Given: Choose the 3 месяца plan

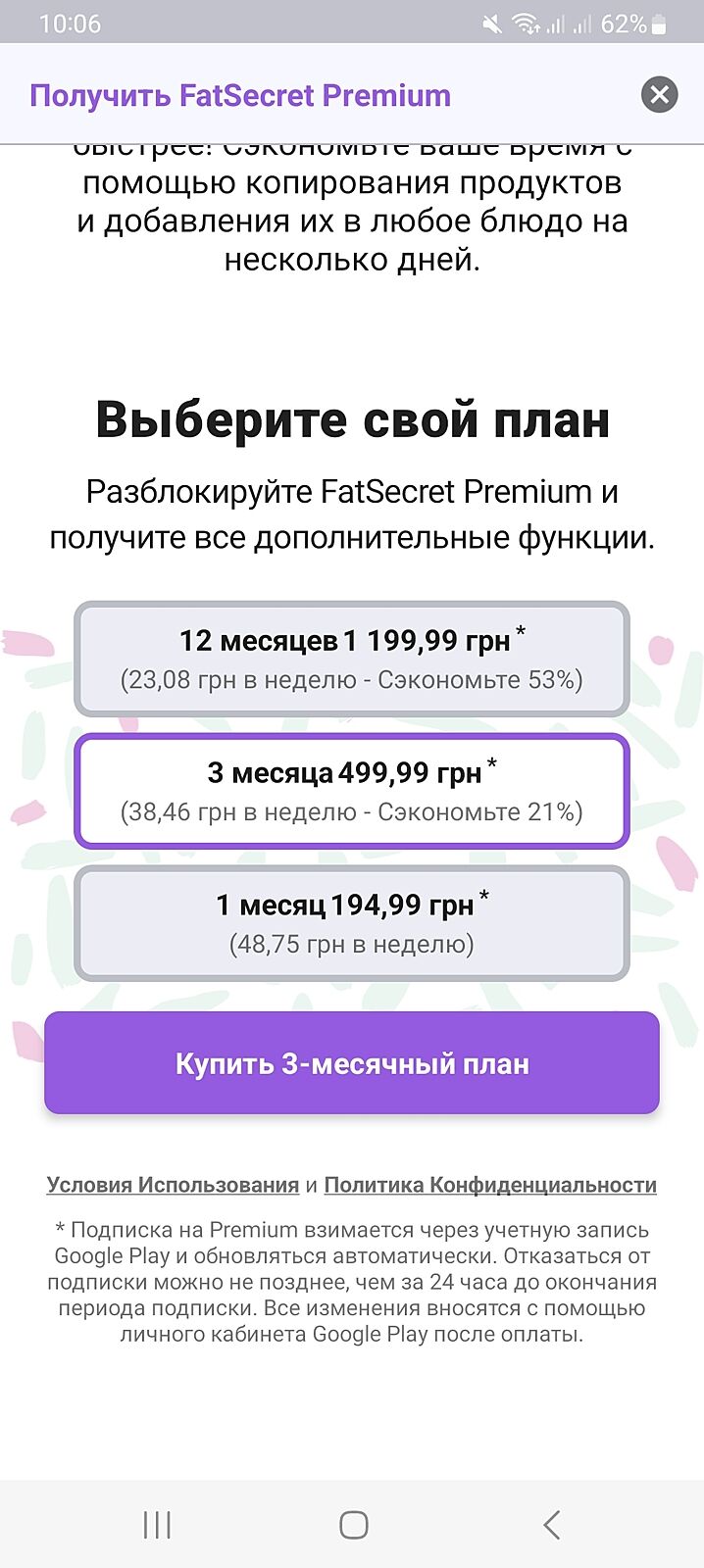Looking at the screenshot, I should click(351, 791).
